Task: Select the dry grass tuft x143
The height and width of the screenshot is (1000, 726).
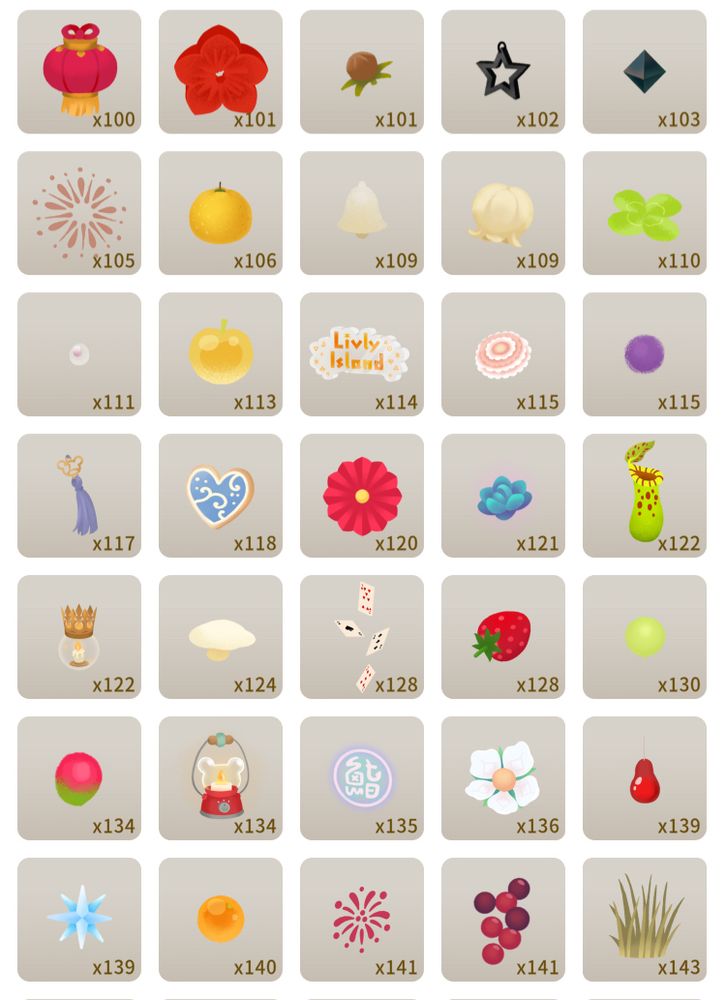Action: click(644, 920)
